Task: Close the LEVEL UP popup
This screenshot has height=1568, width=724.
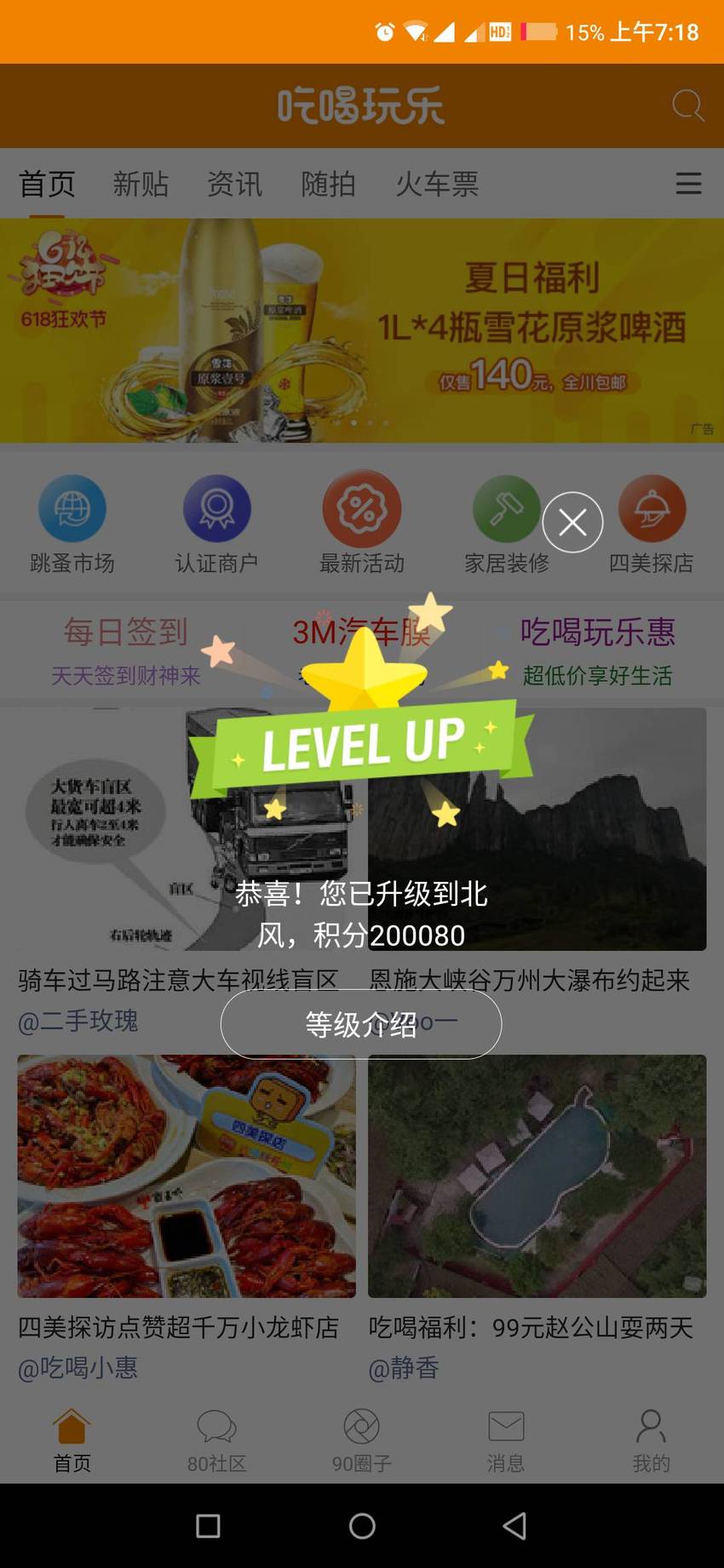Action: click(572, 522)
